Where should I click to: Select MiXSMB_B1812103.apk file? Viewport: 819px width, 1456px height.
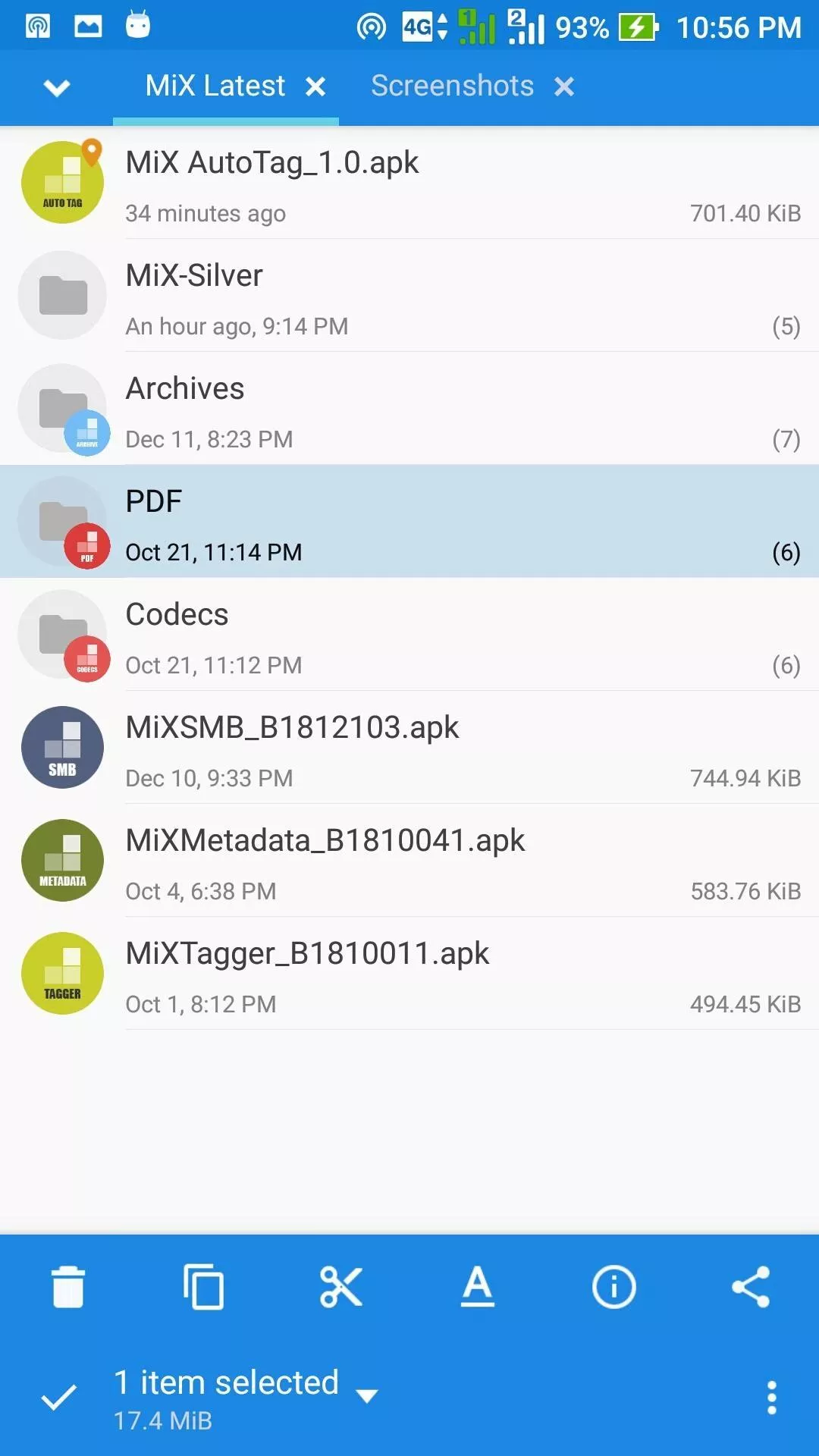coord(409,748)
